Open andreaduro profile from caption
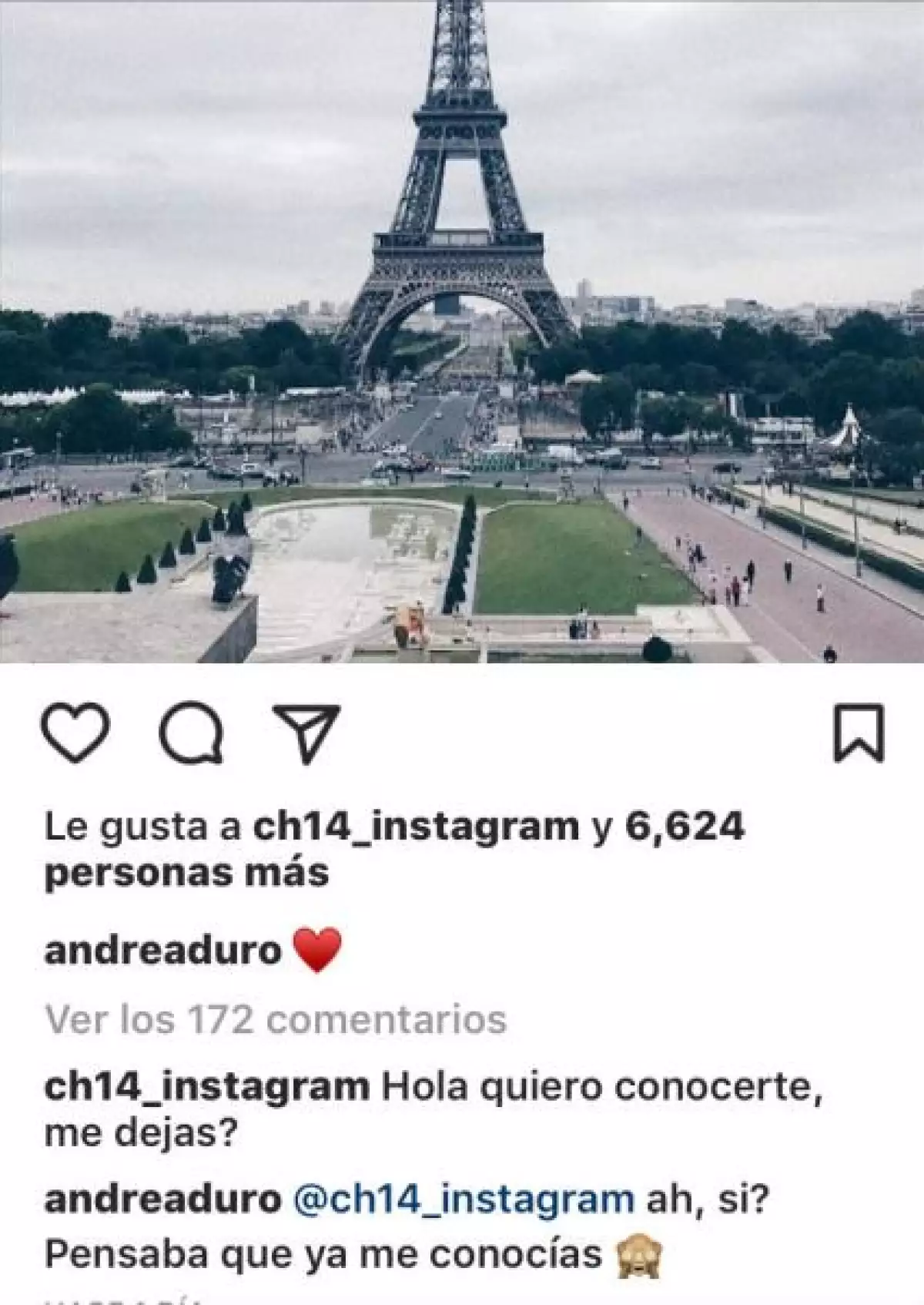 coord(163,949)
